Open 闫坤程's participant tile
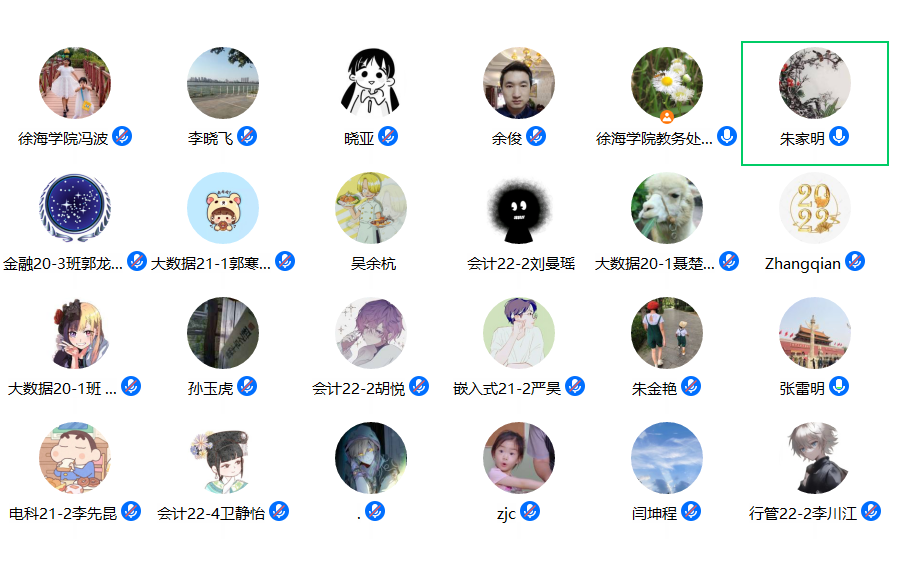The width and height of the screenshot is (897, 562). tap(667, 458)
